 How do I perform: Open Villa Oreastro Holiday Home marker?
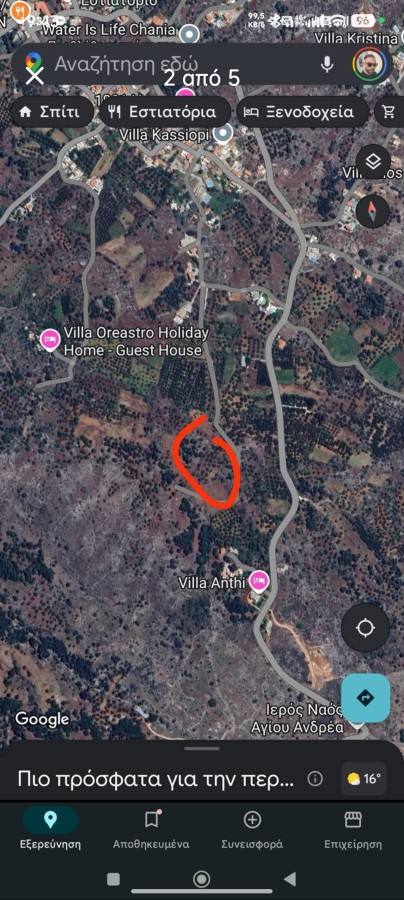tap(50, 340)
